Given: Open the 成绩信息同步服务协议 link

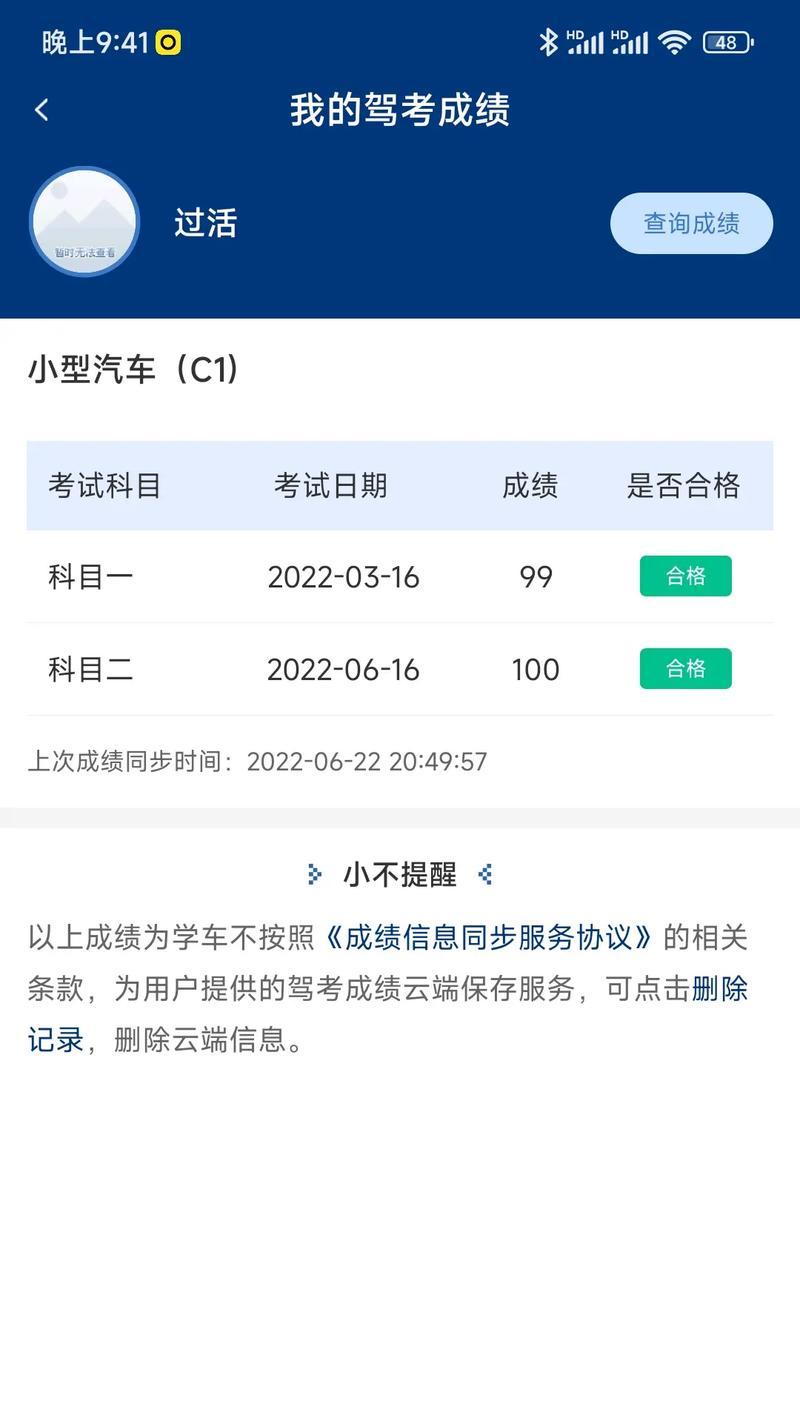Looking at the screenshot, I should click(x=489, y=938).
